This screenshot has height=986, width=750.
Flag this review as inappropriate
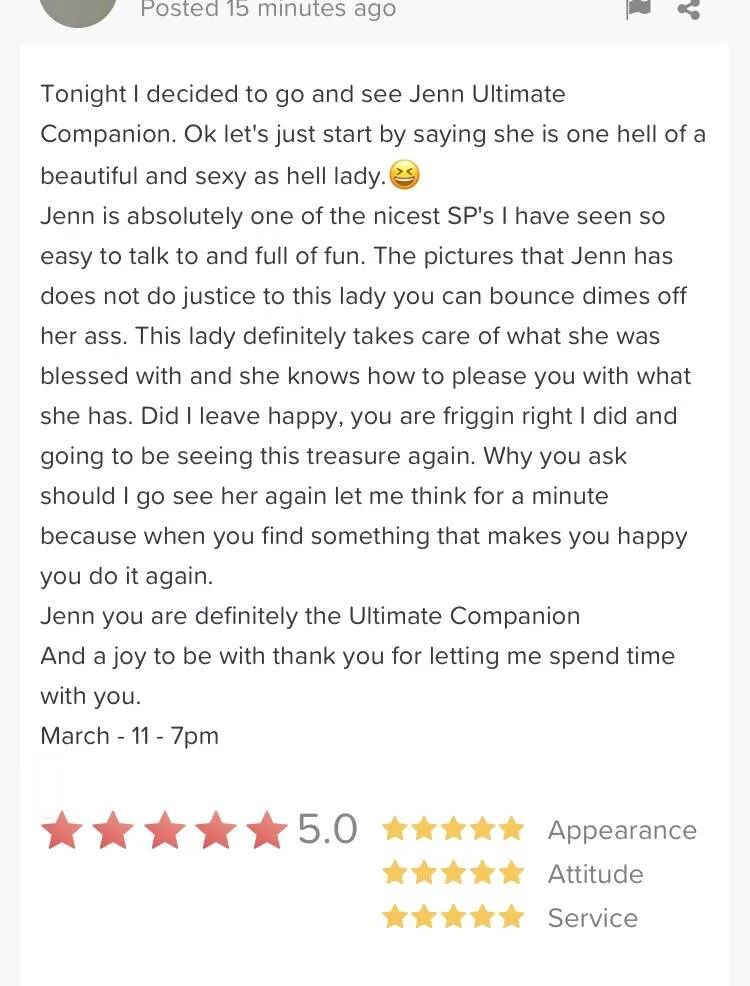point(637,8)
